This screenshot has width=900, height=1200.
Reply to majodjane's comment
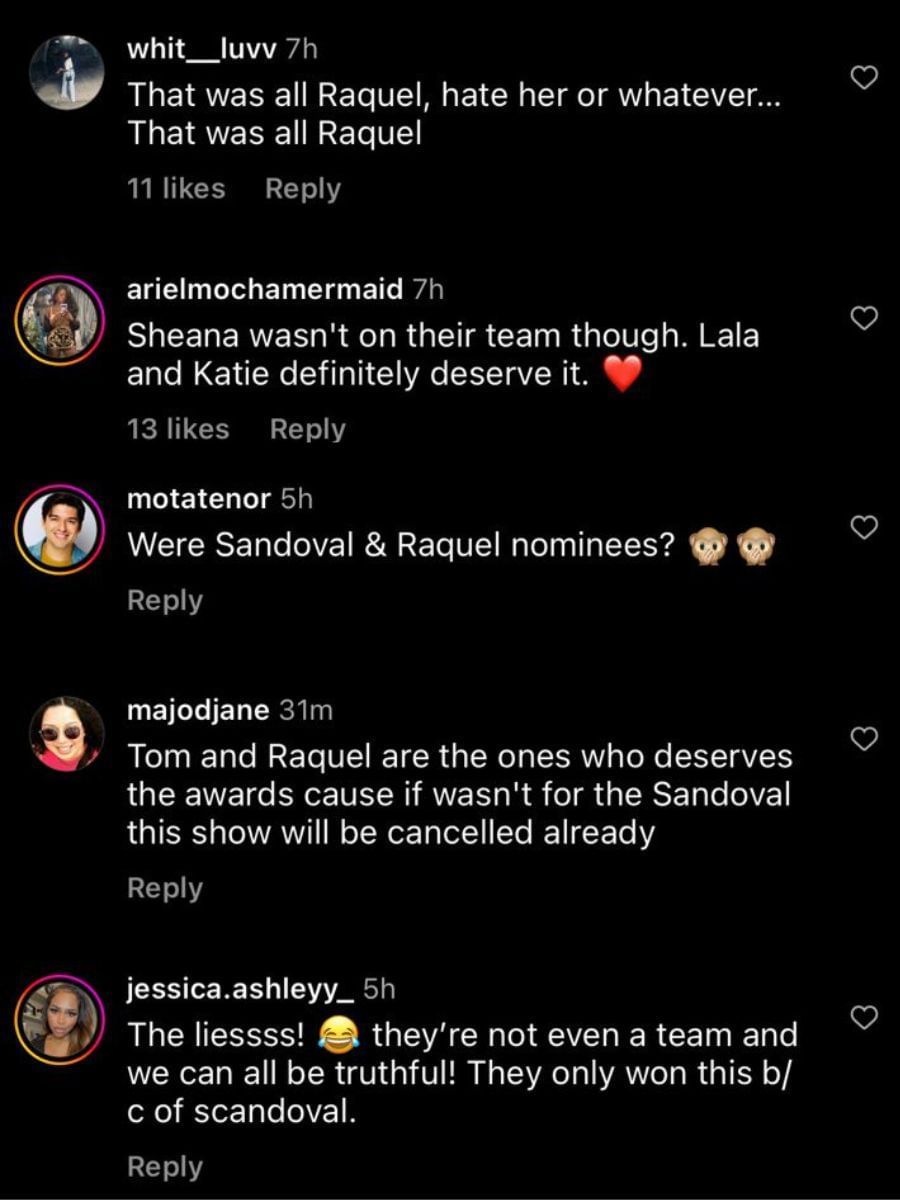(x=165, y=888)
